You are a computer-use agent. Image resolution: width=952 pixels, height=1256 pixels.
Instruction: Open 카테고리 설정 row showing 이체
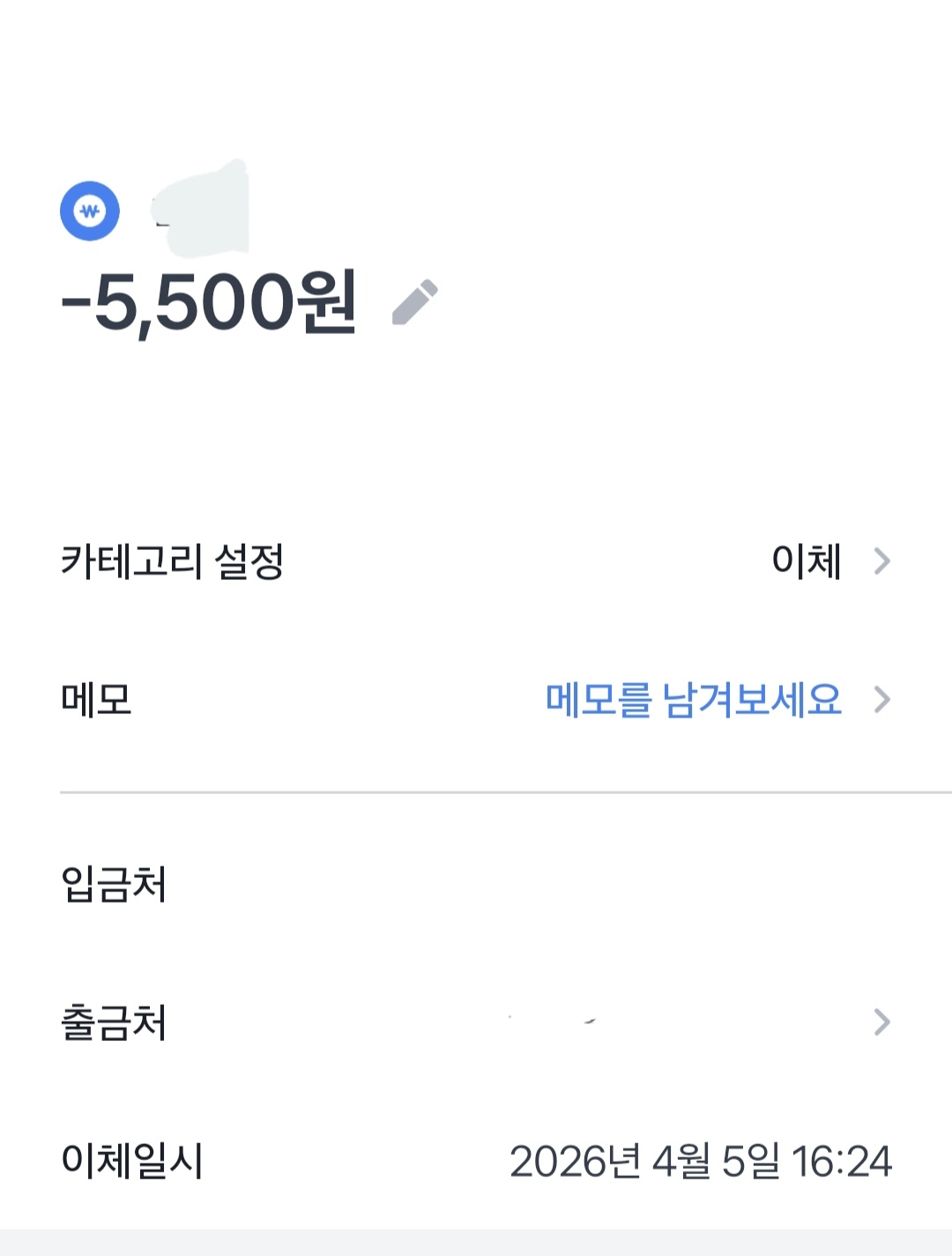pyautogui.click(x=476, y=561)
